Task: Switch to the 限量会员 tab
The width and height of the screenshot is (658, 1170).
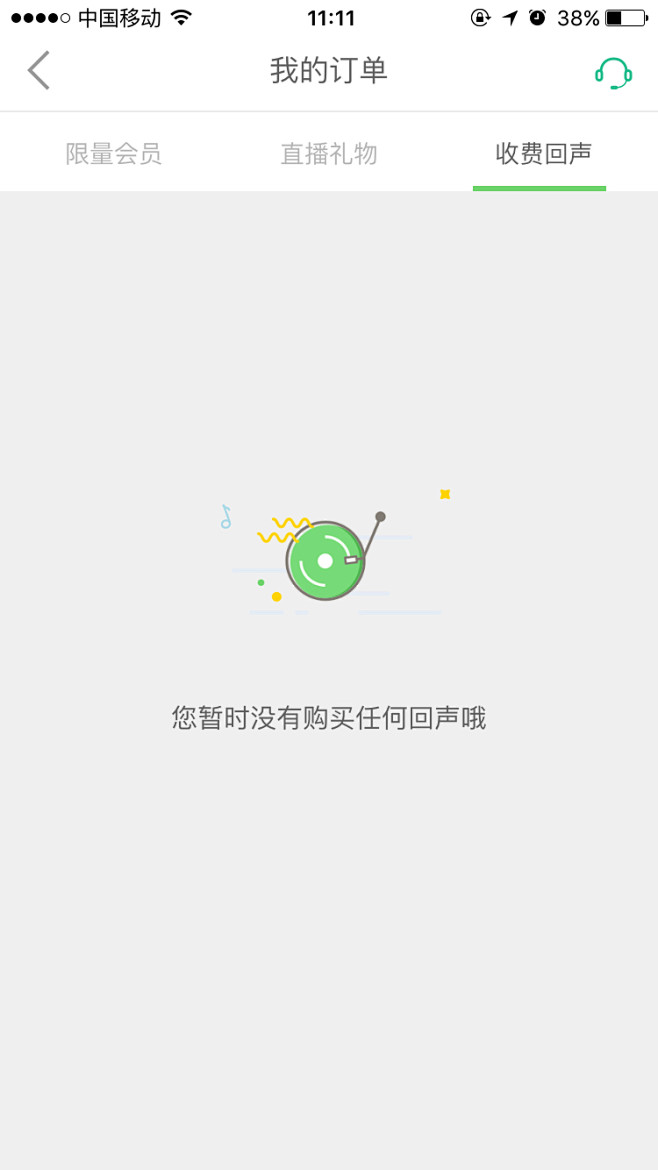Action: pyautogui.click(x=113, y=154)
